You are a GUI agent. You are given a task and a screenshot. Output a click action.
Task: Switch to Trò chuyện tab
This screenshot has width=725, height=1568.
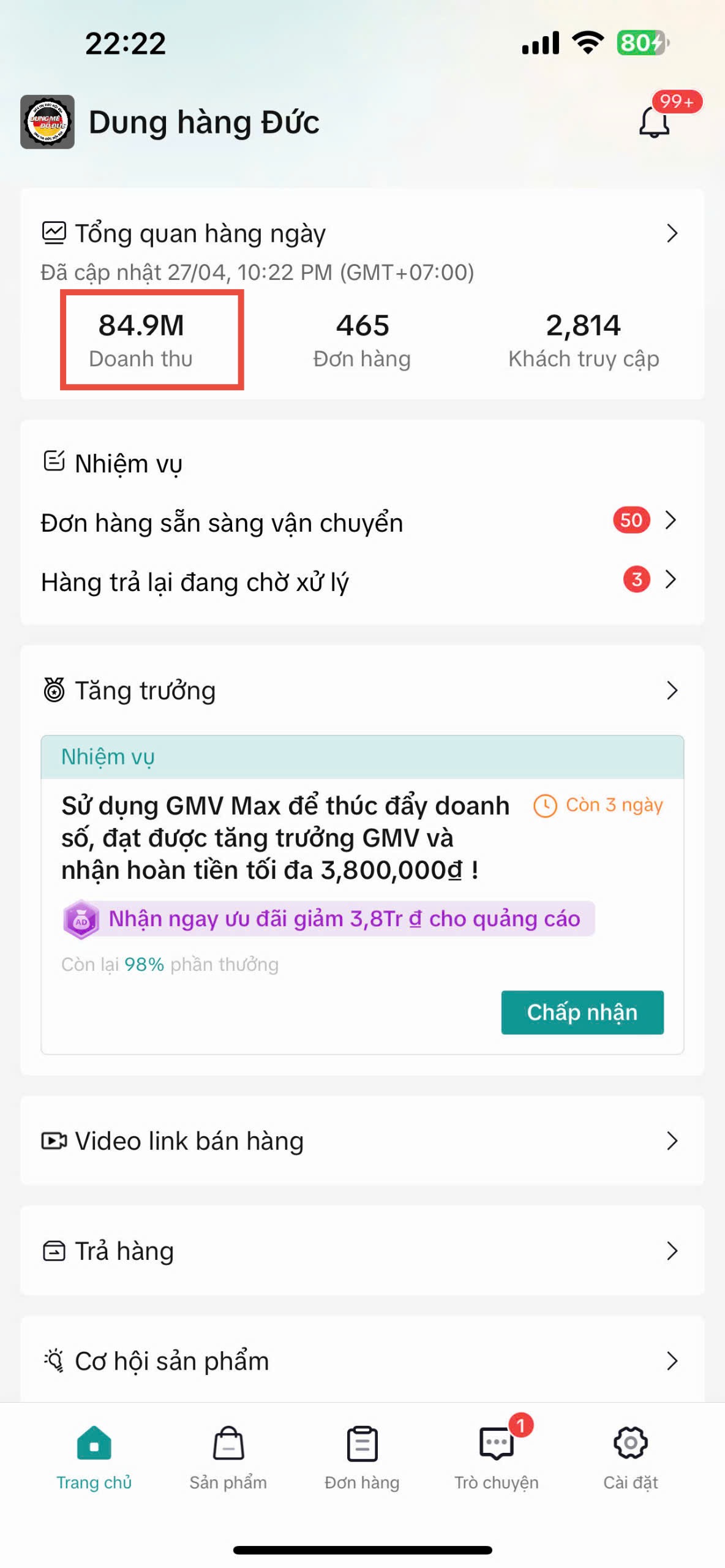tap(496, 1458)
